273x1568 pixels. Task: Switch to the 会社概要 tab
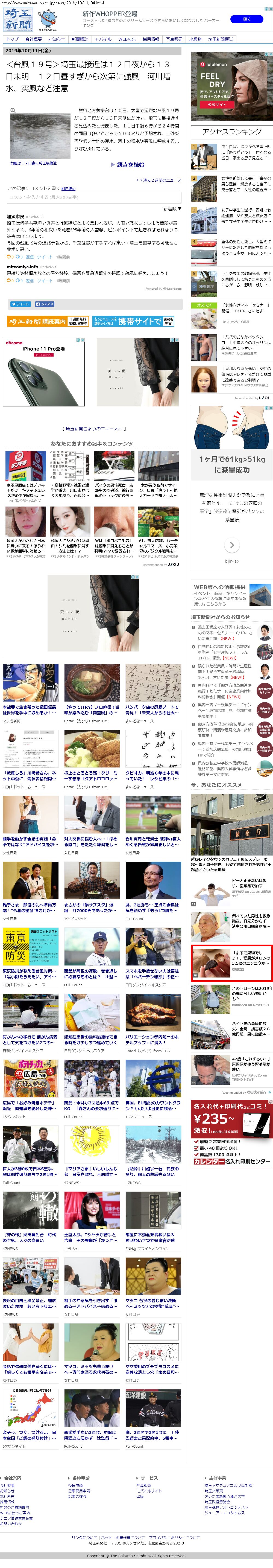(x=33, y=39)
